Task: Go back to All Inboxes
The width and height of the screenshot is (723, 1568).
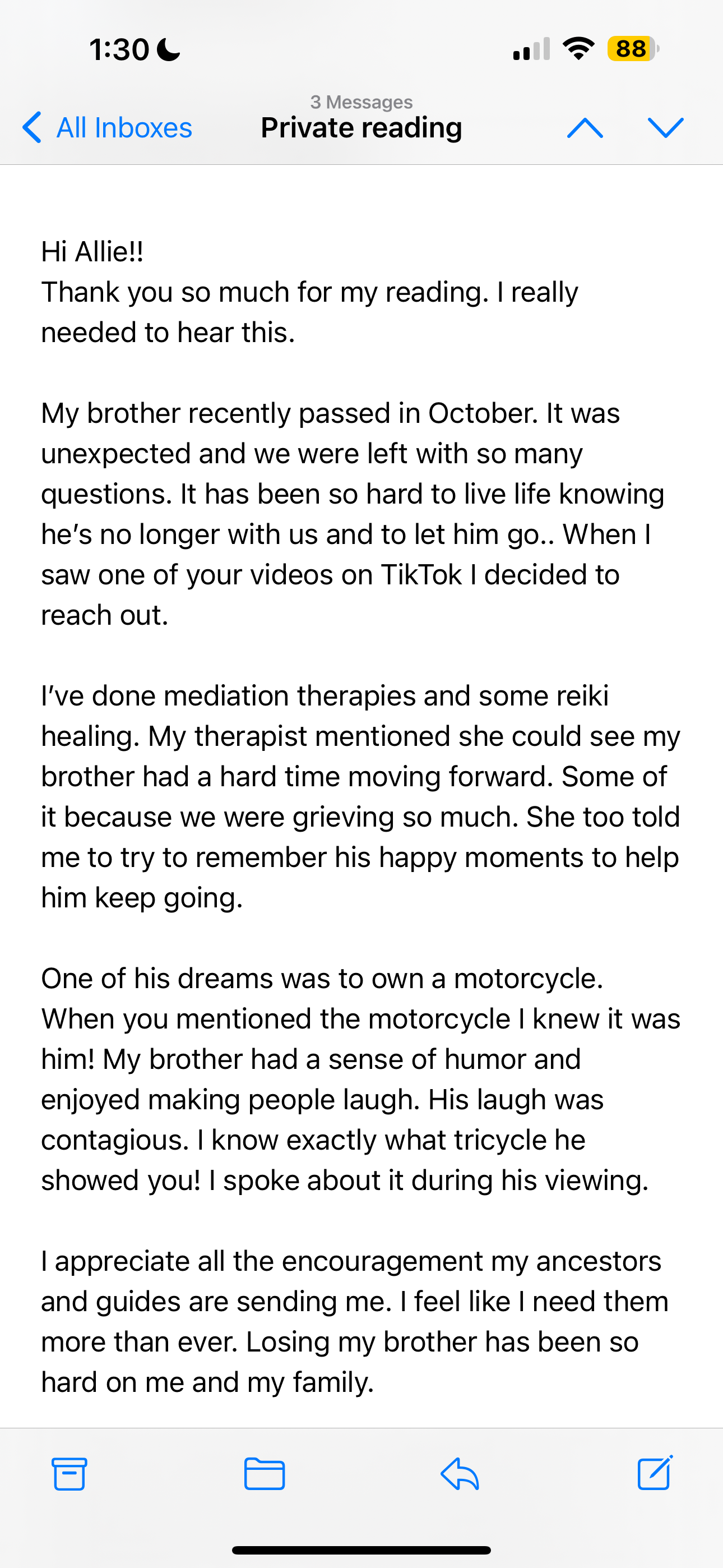Action: coord(107,128)
